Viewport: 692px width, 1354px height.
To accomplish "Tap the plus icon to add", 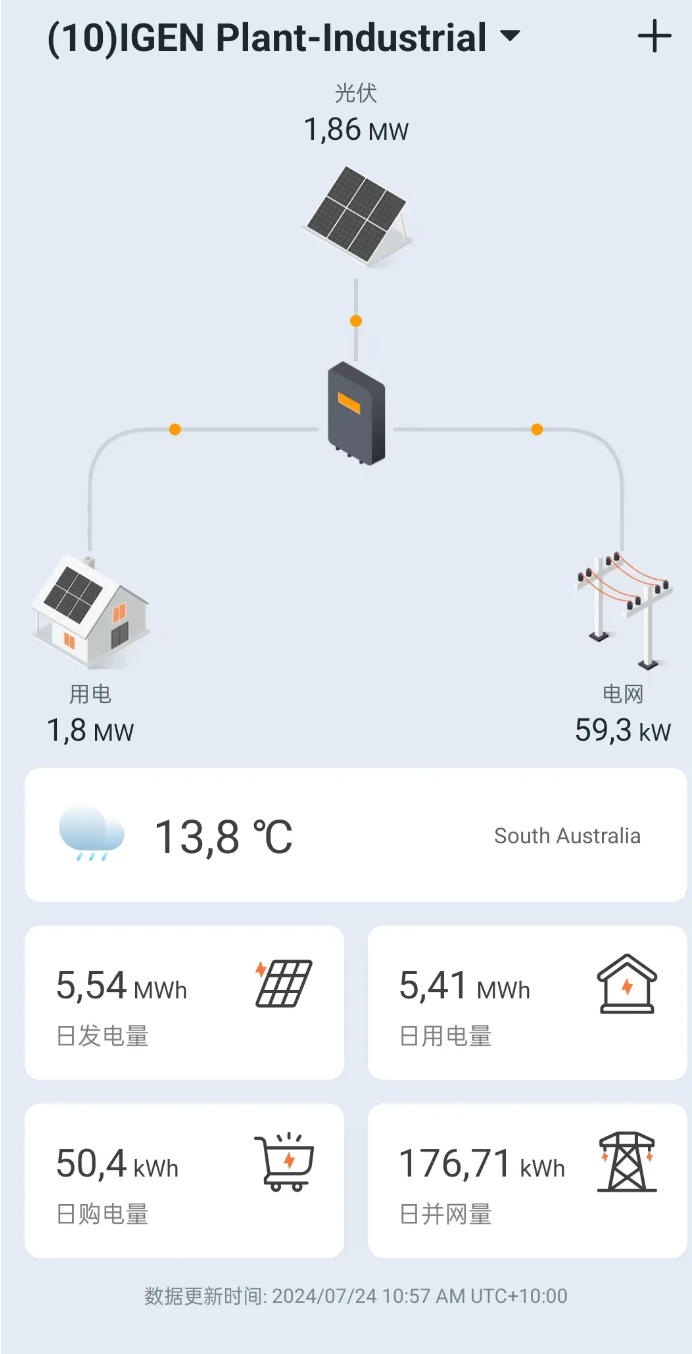I will click(654, 37).
